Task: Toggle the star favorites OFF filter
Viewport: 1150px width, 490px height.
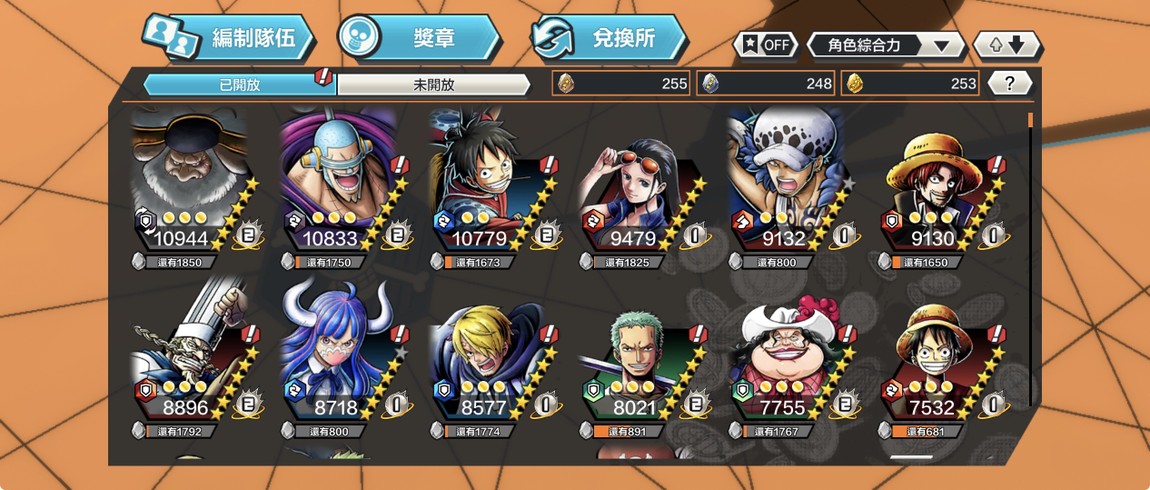Action: tap(767, 45)
